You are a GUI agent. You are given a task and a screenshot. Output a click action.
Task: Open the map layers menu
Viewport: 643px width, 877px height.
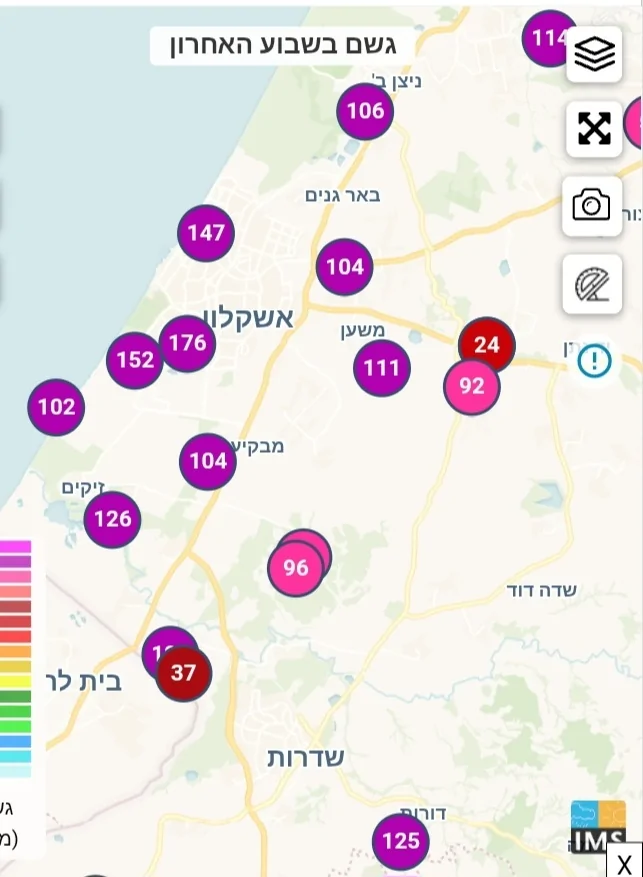click(x=594, y=55)
